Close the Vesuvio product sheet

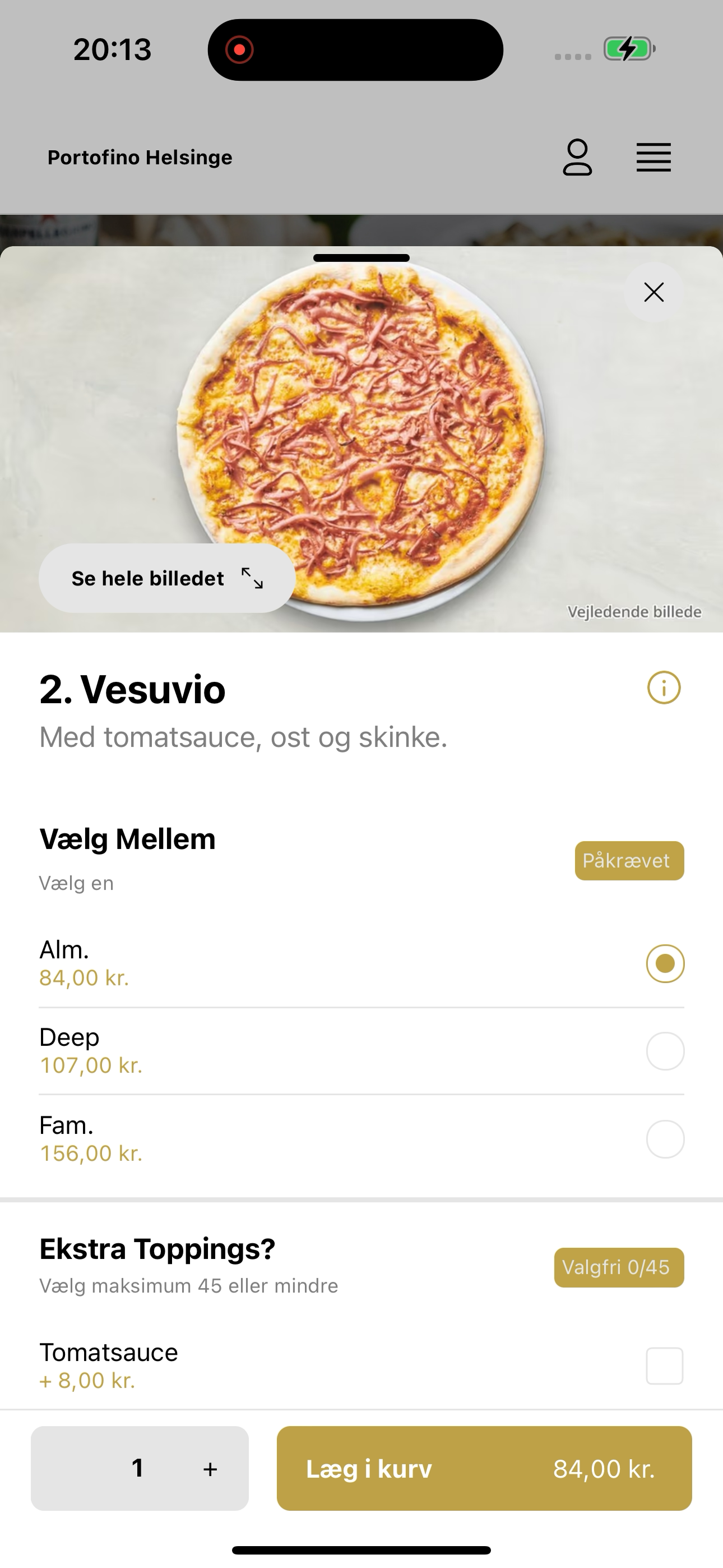coord(654,292)
